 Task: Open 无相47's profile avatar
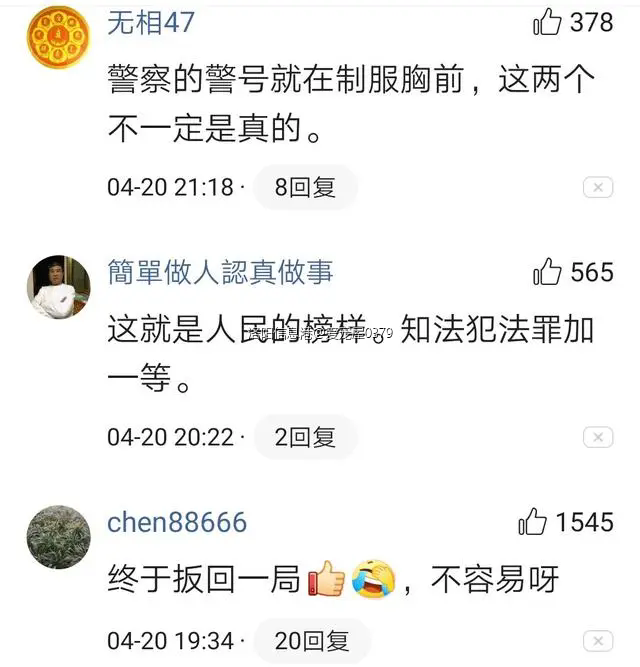(x=58, y=36)
